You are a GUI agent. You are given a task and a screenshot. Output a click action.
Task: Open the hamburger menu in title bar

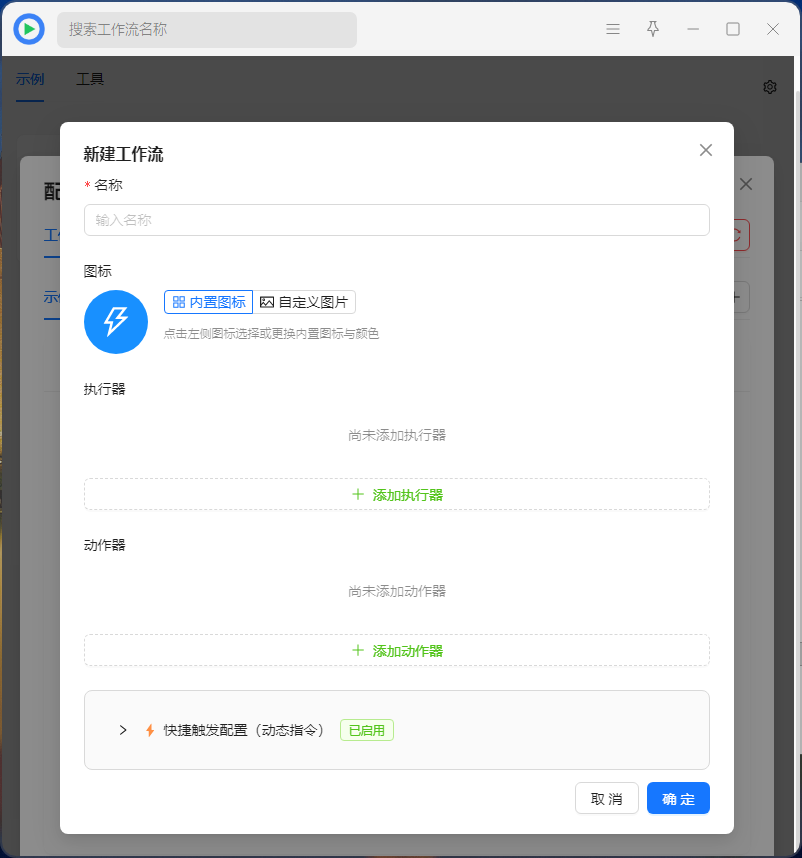[x=613, y=30]
